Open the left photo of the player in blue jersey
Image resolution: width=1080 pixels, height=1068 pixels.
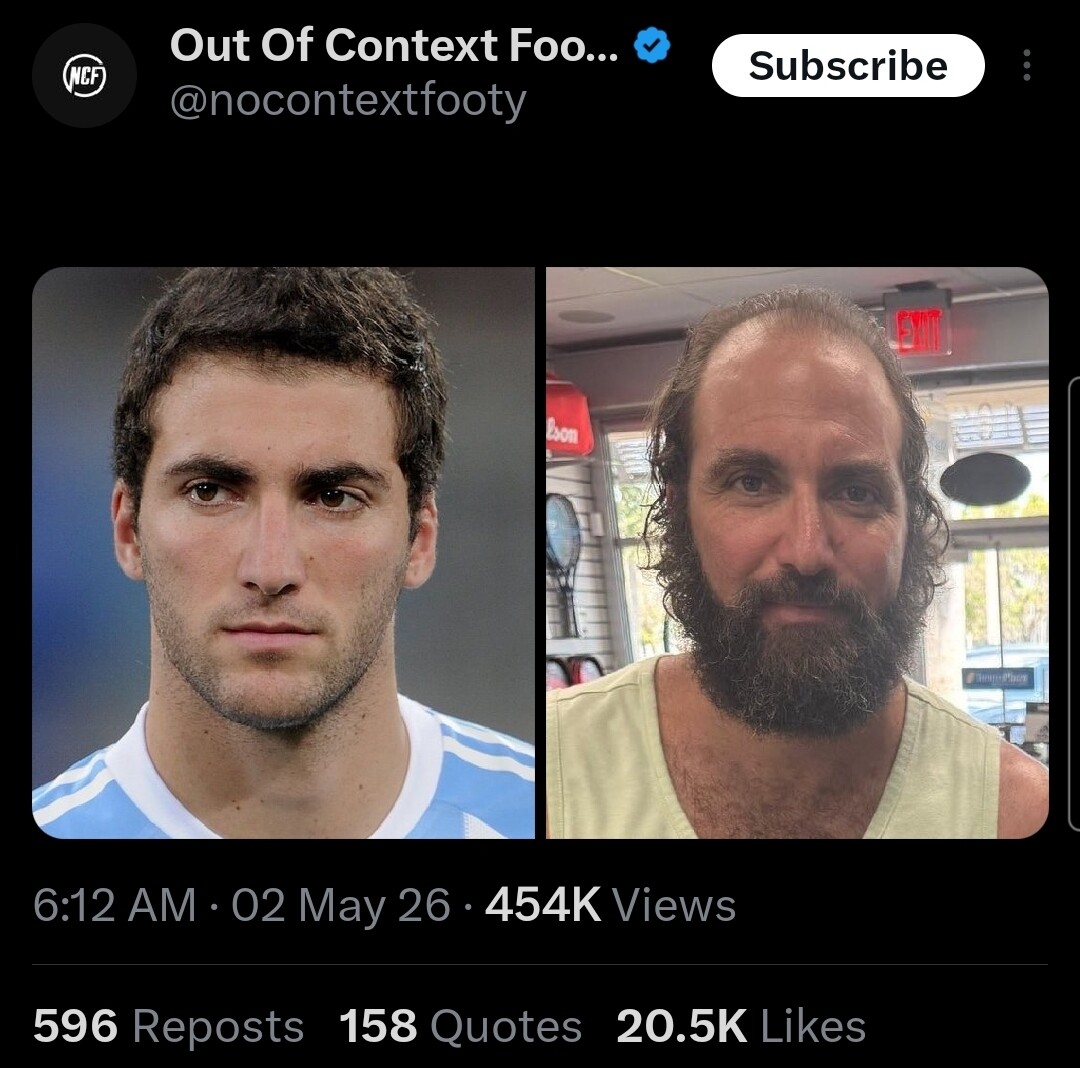pos(283,553)
